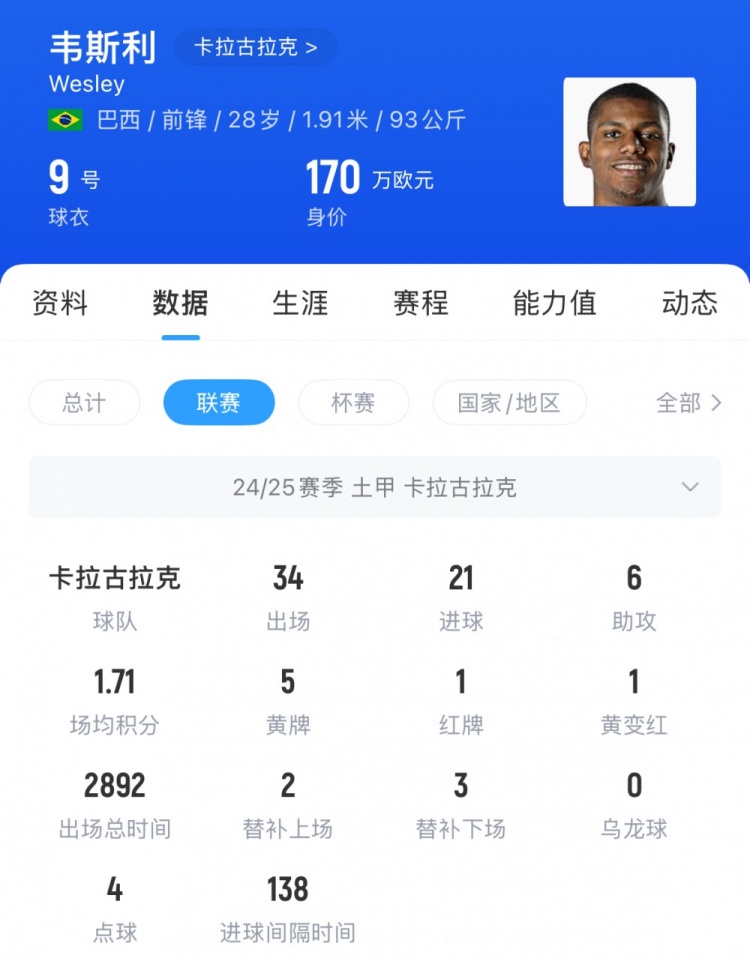This screenshot has height=961, width=750.
Task: Select the 数据 tab
Action: [180, 303]
